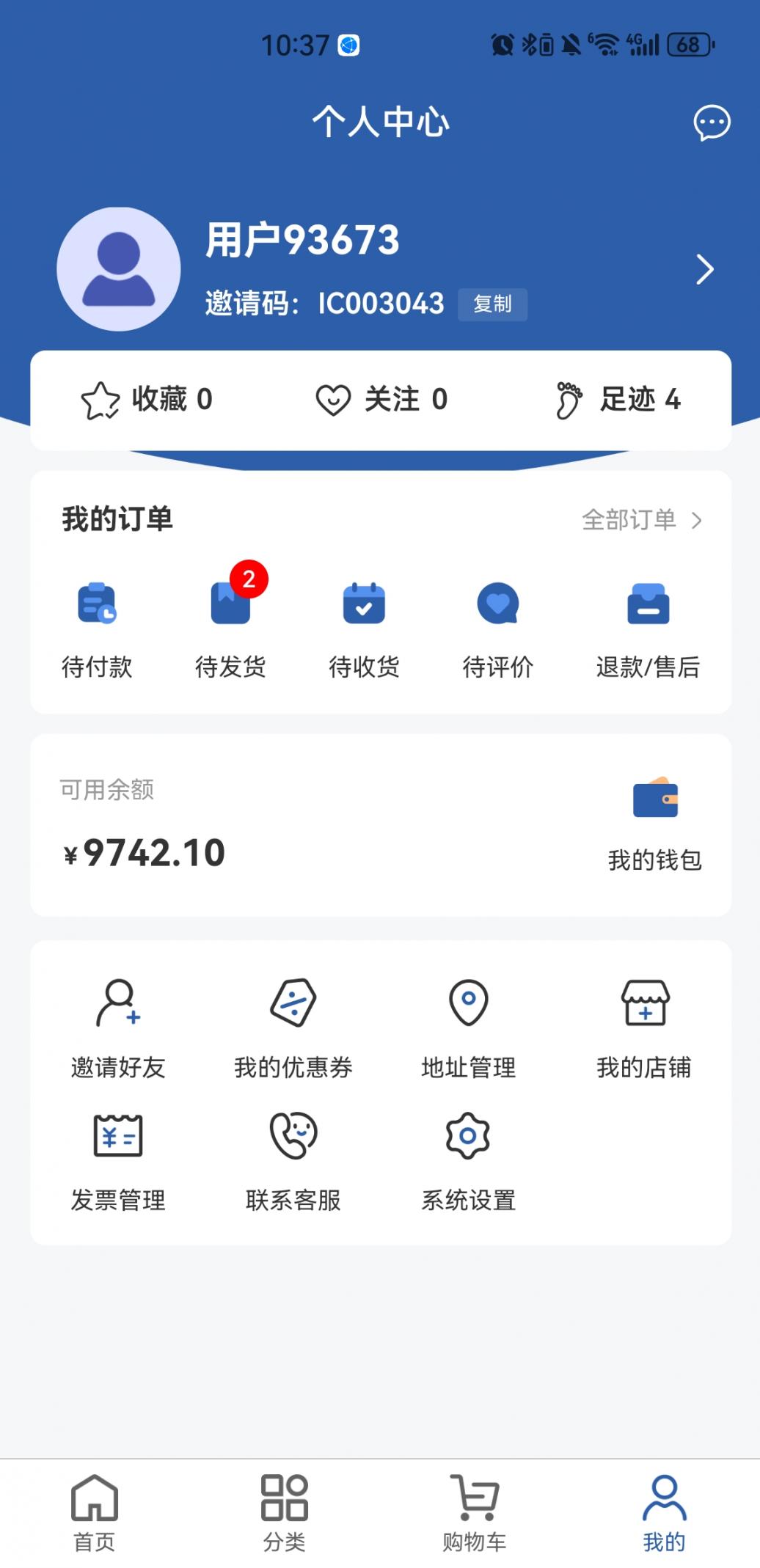
Task: Switch to the 购物车 cart tab
Action: tap(475, 1513)
